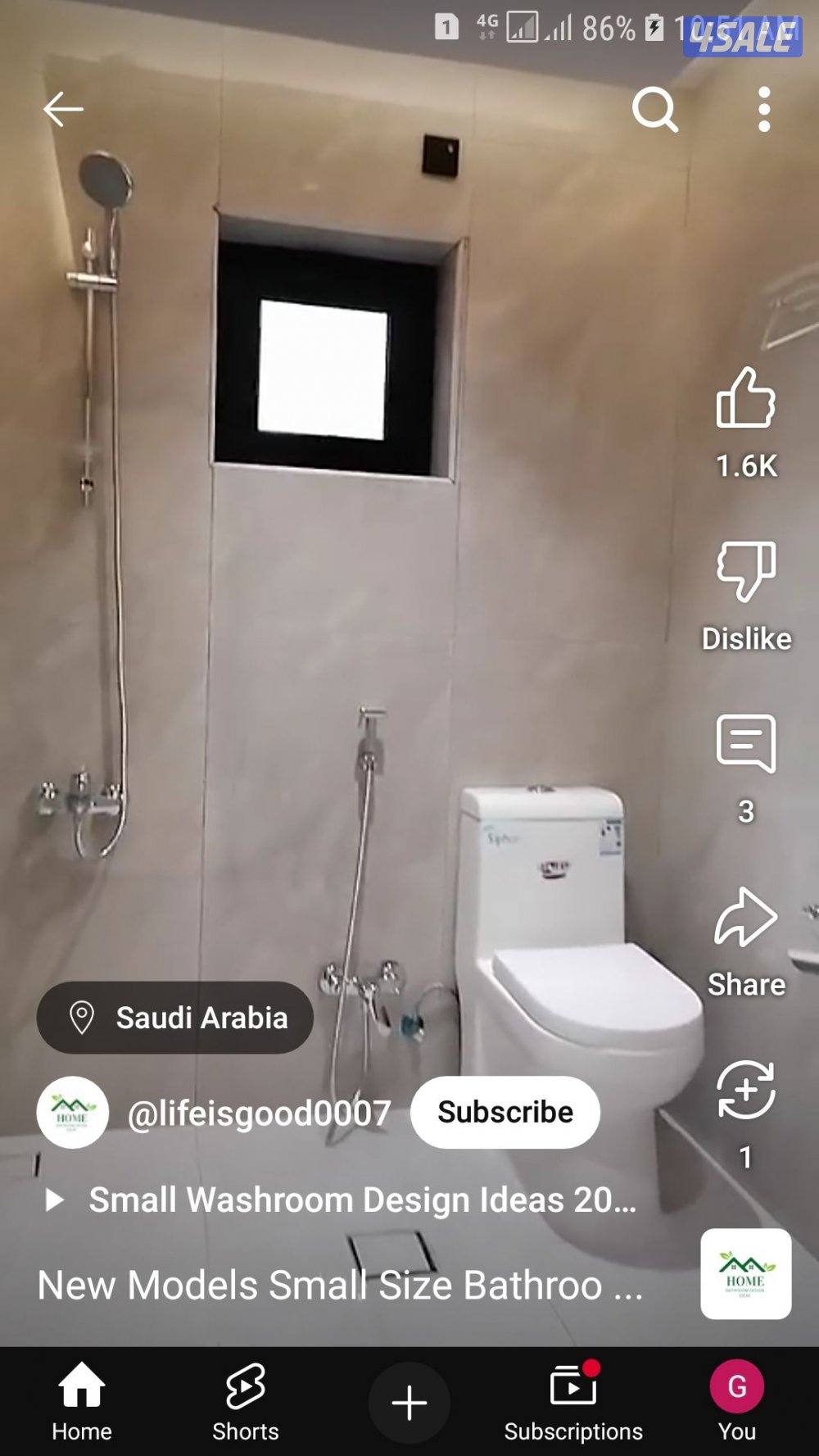Image resolution: width=819 pixels, height=1456 pixels.
Task: Open search with the magnifier icon
Action: 654,109
